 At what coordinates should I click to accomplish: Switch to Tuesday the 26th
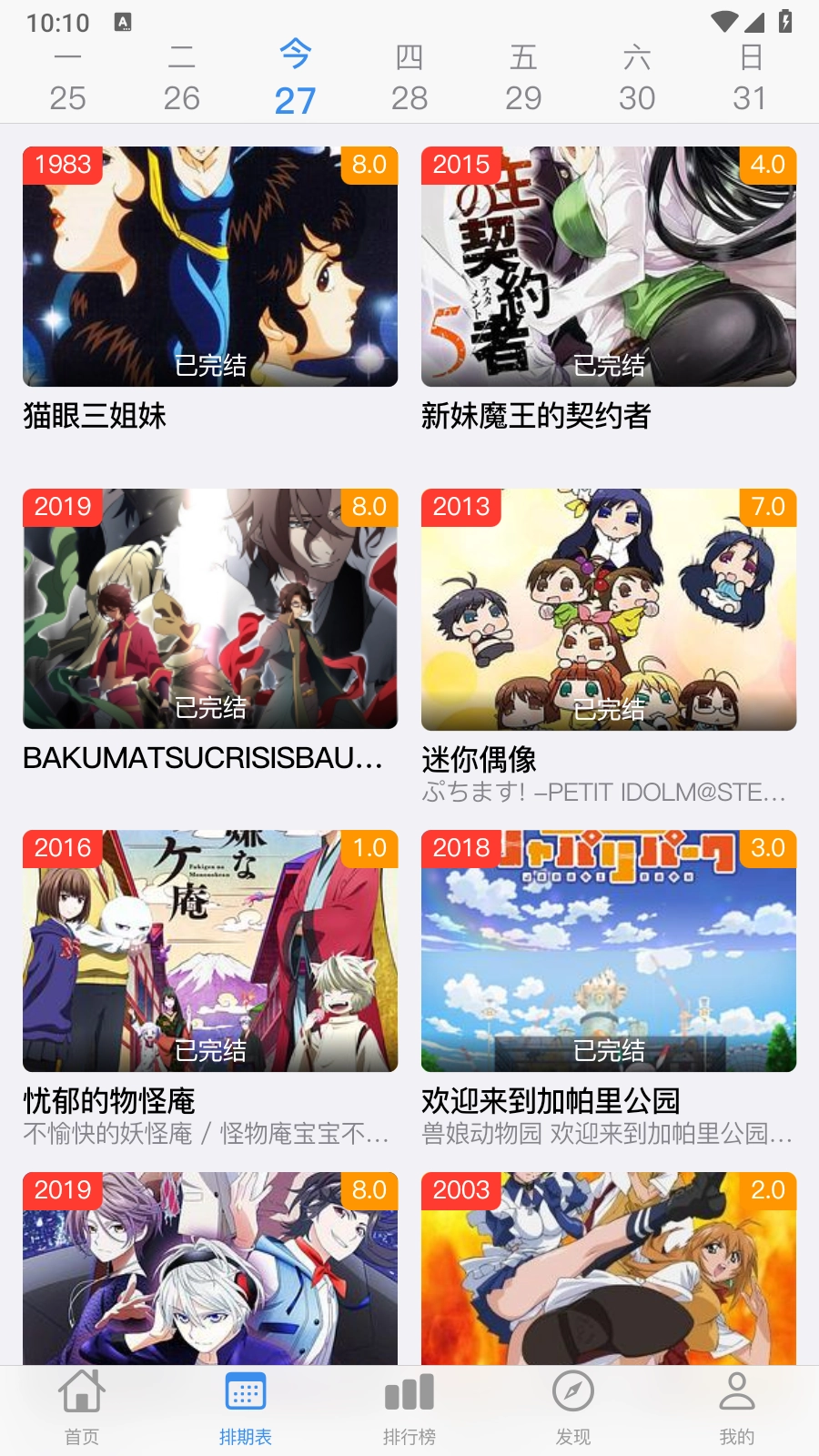[182, 79]
